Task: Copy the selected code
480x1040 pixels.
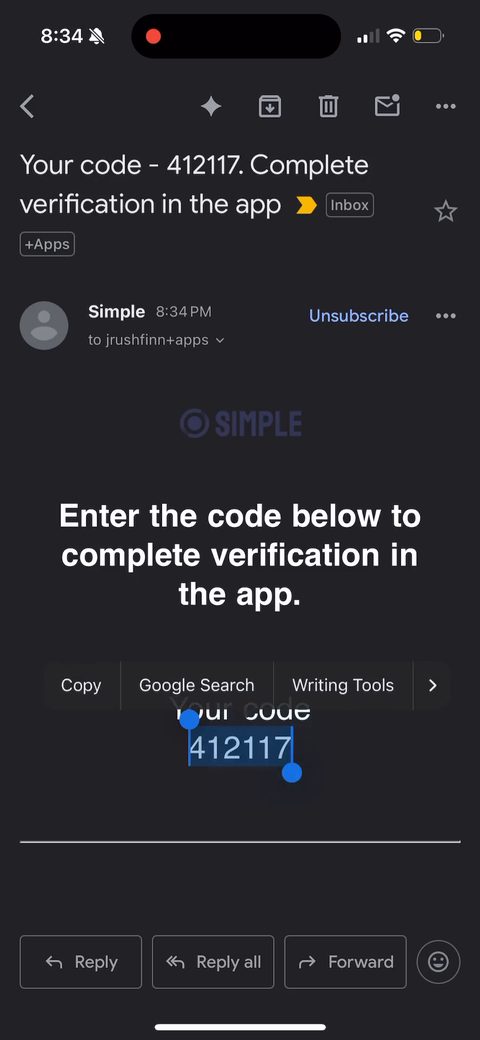Action: click(81, 685)
